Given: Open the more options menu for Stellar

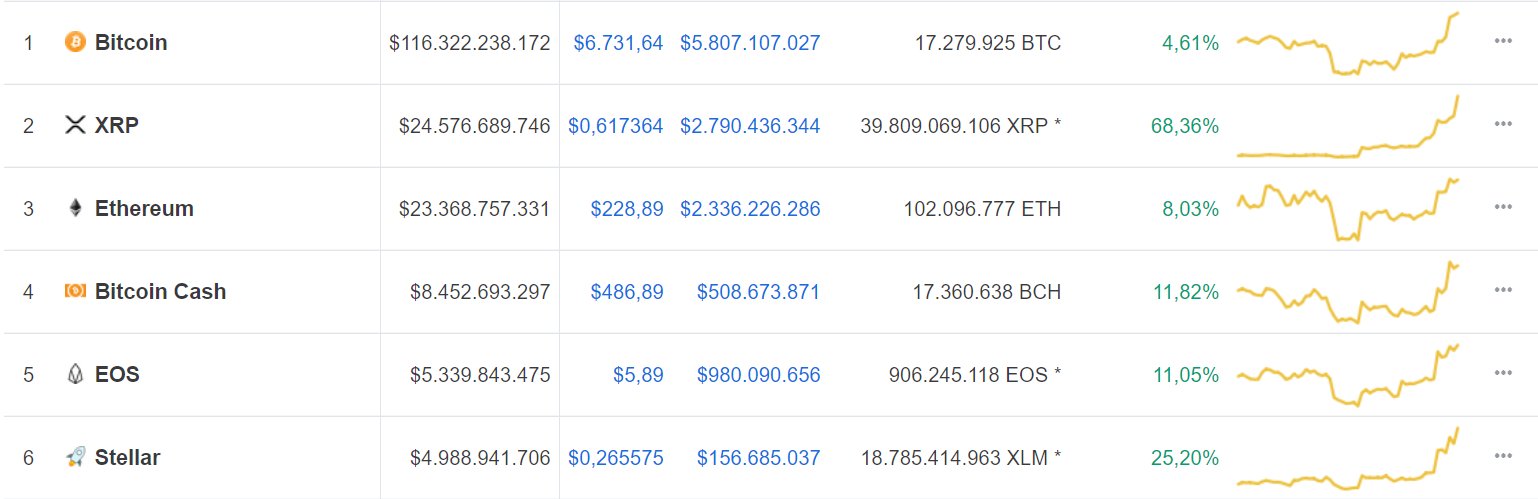Looking at the screenshot, I should click(x=1503, y=457).
